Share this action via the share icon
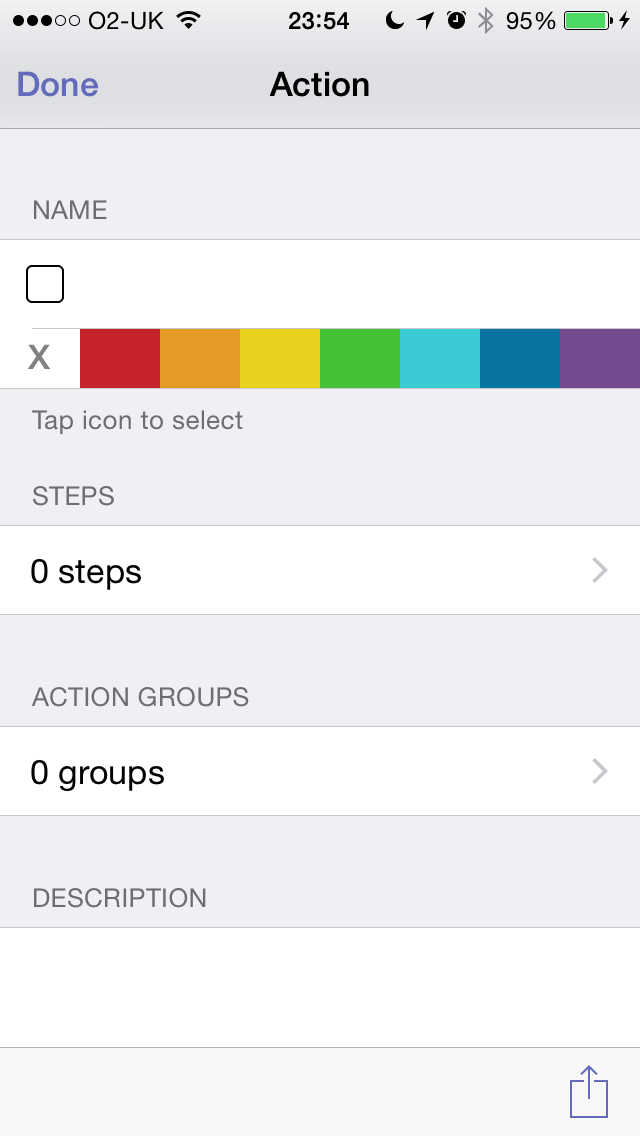Image resolution: width=640 pixels, height=1136 pixels. pos(589,1092)
